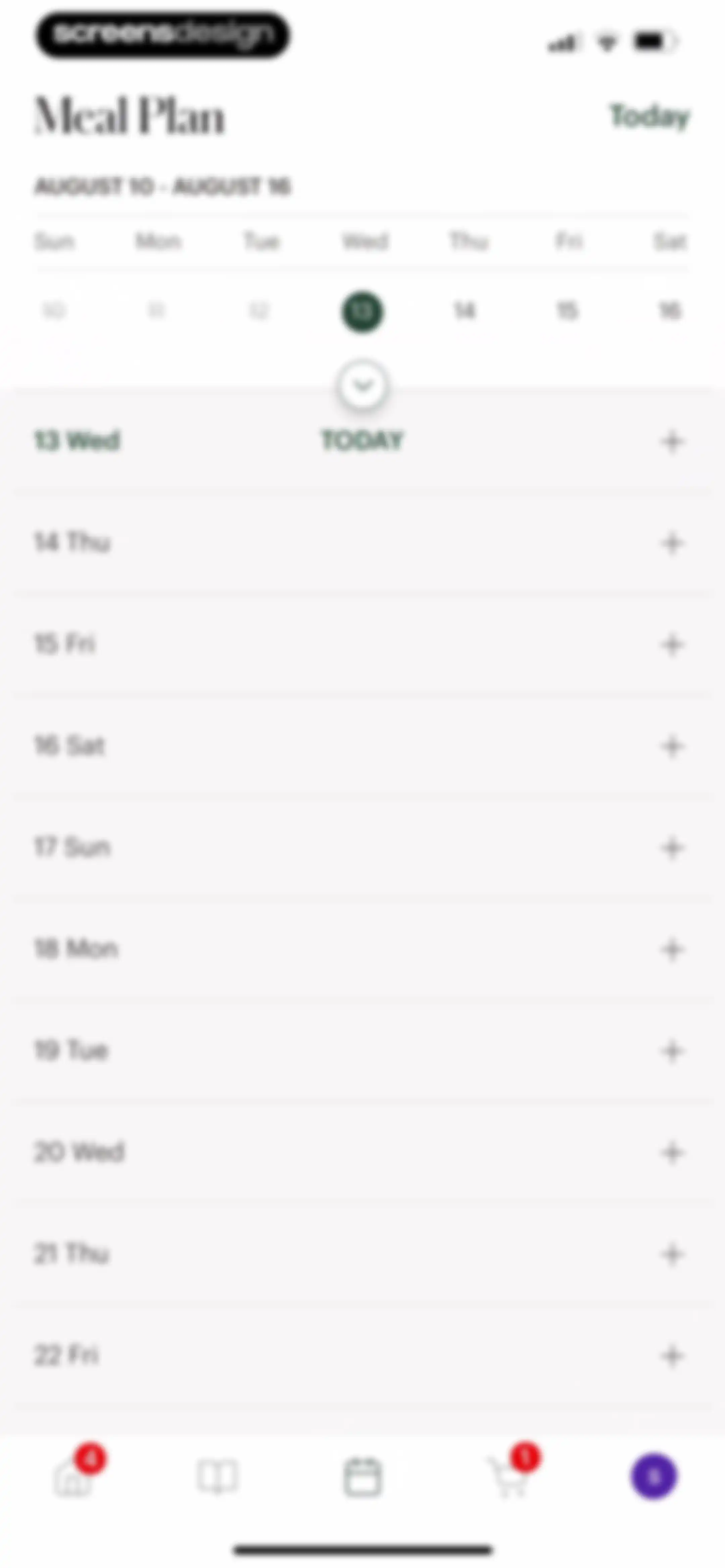Screen dimensions: 725x1568
Task: Open the calendar meal plan tab
Action: coord(363,1477)
